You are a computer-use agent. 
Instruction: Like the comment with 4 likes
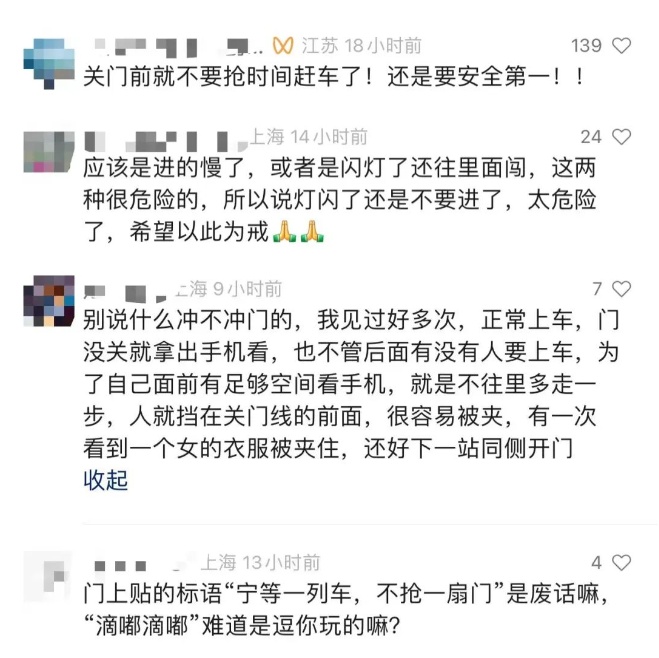click(x=621, y=562)
